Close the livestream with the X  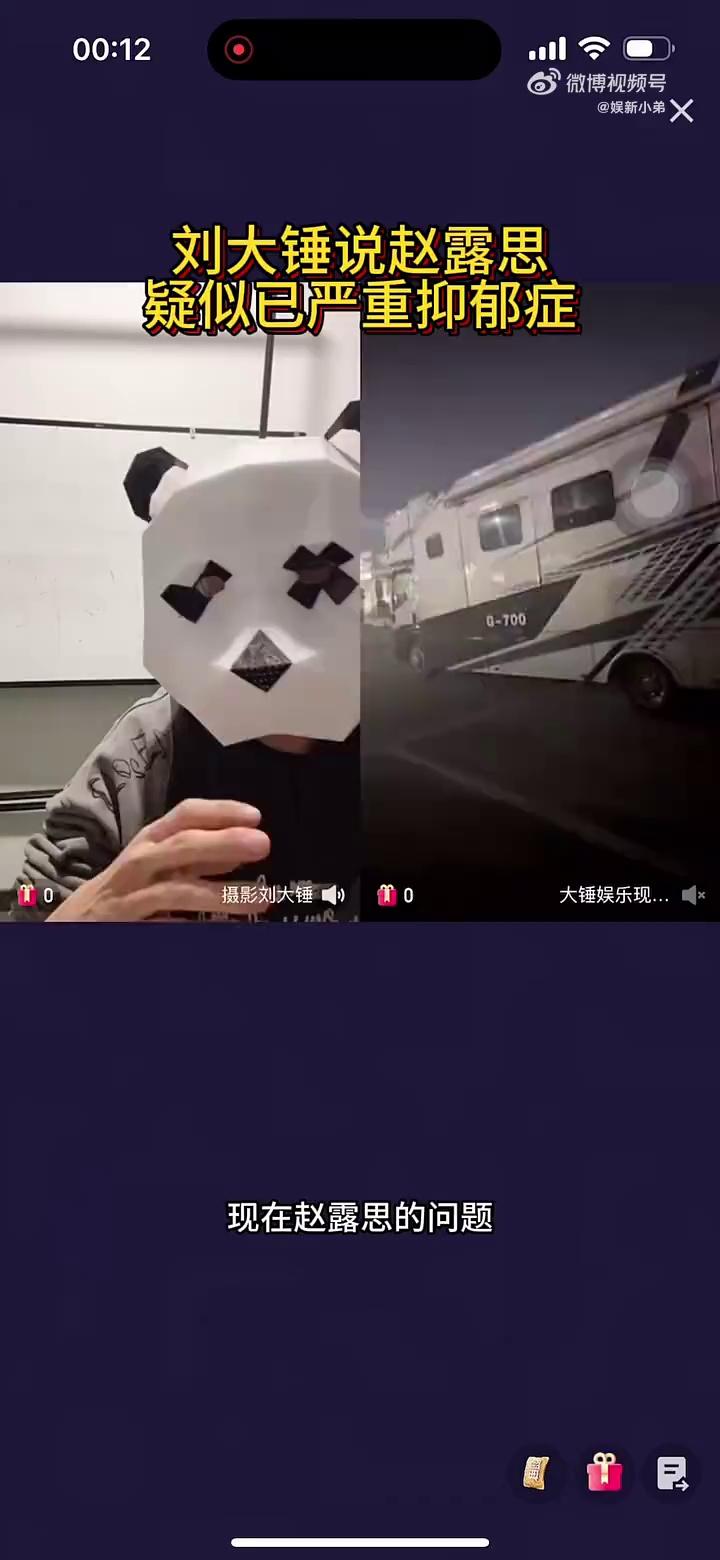681,111
